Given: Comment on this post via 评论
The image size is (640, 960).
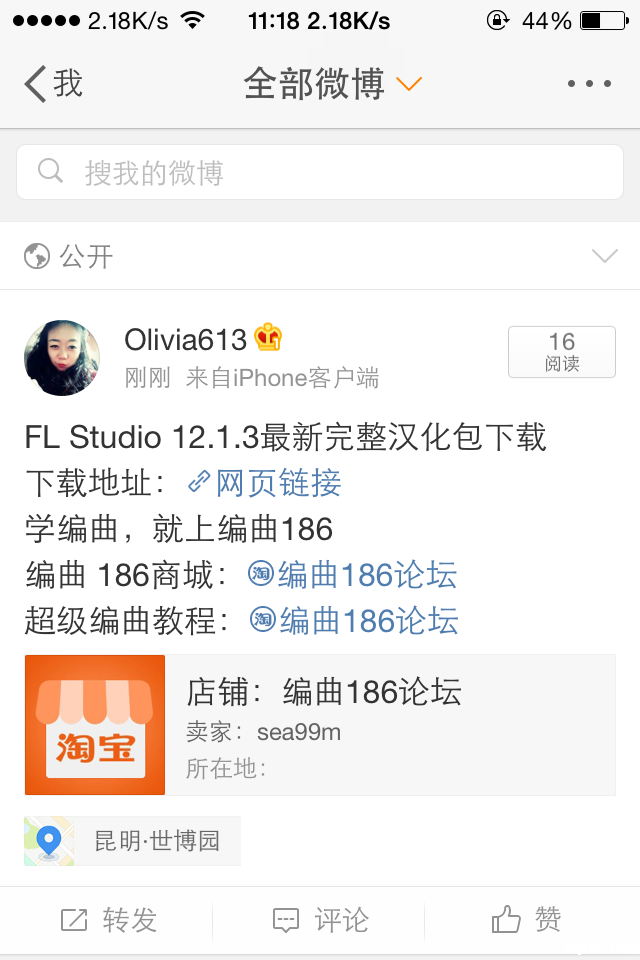Looking at the screenshot, I should [320, 920].
